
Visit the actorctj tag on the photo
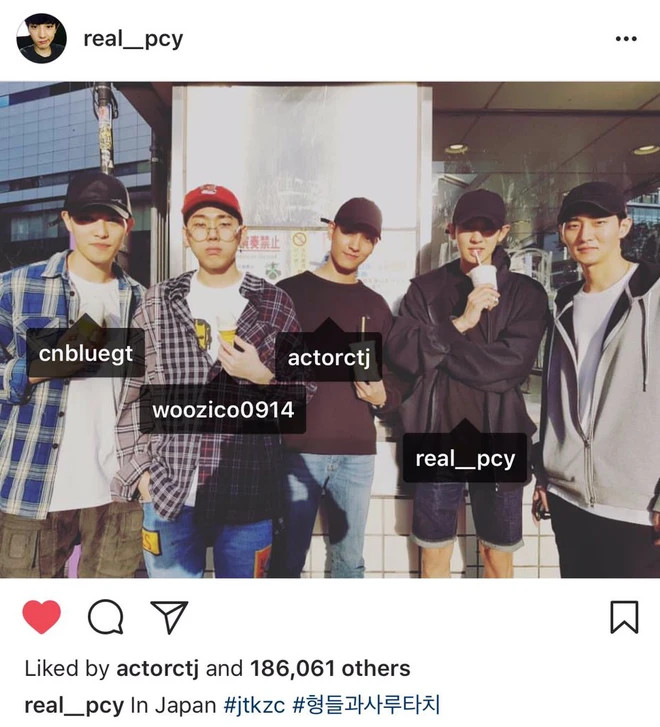coord(329,357)
